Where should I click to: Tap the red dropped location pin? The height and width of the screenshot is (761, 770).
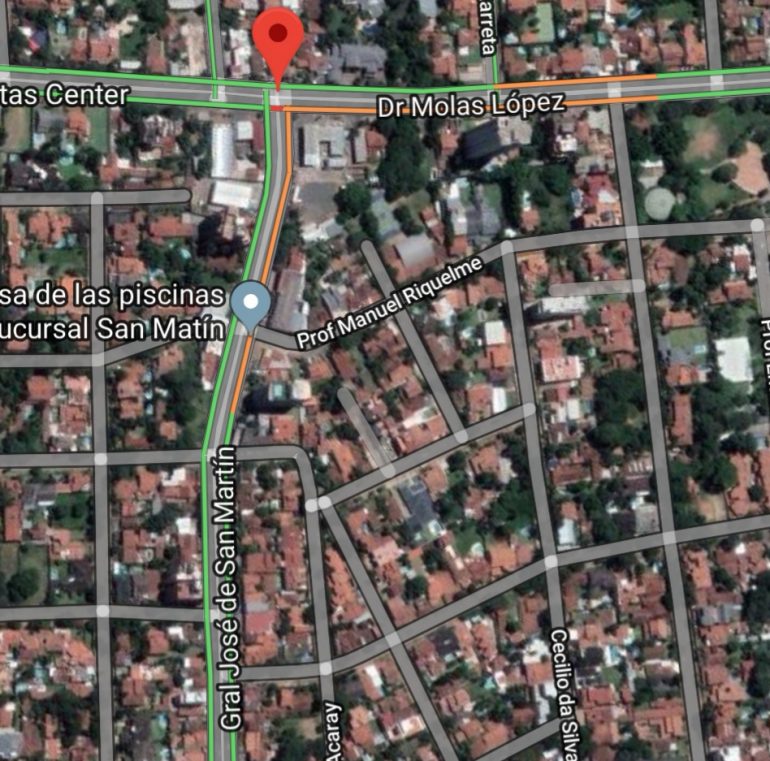278,40
